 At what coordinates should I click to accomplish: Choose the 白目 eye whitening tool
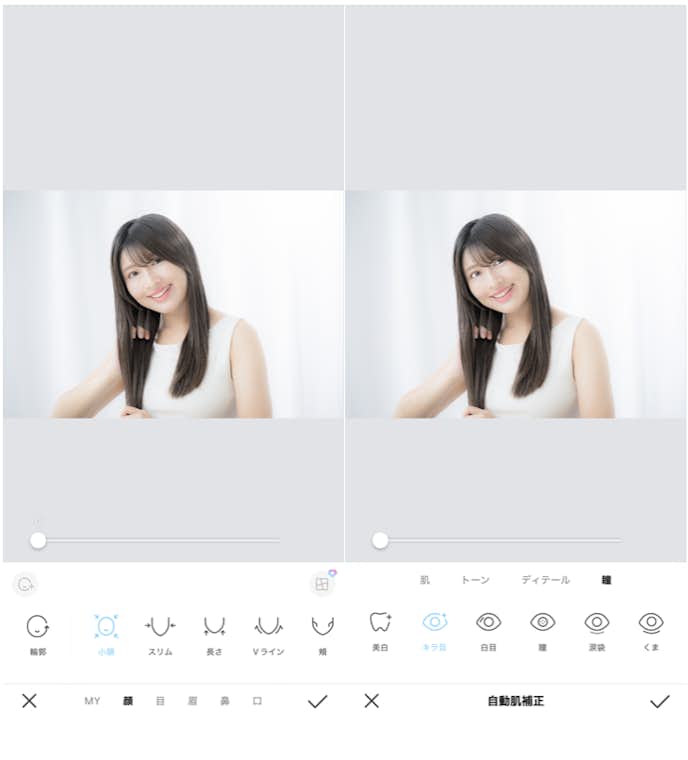pyautogui.click(x=488, y=628)
